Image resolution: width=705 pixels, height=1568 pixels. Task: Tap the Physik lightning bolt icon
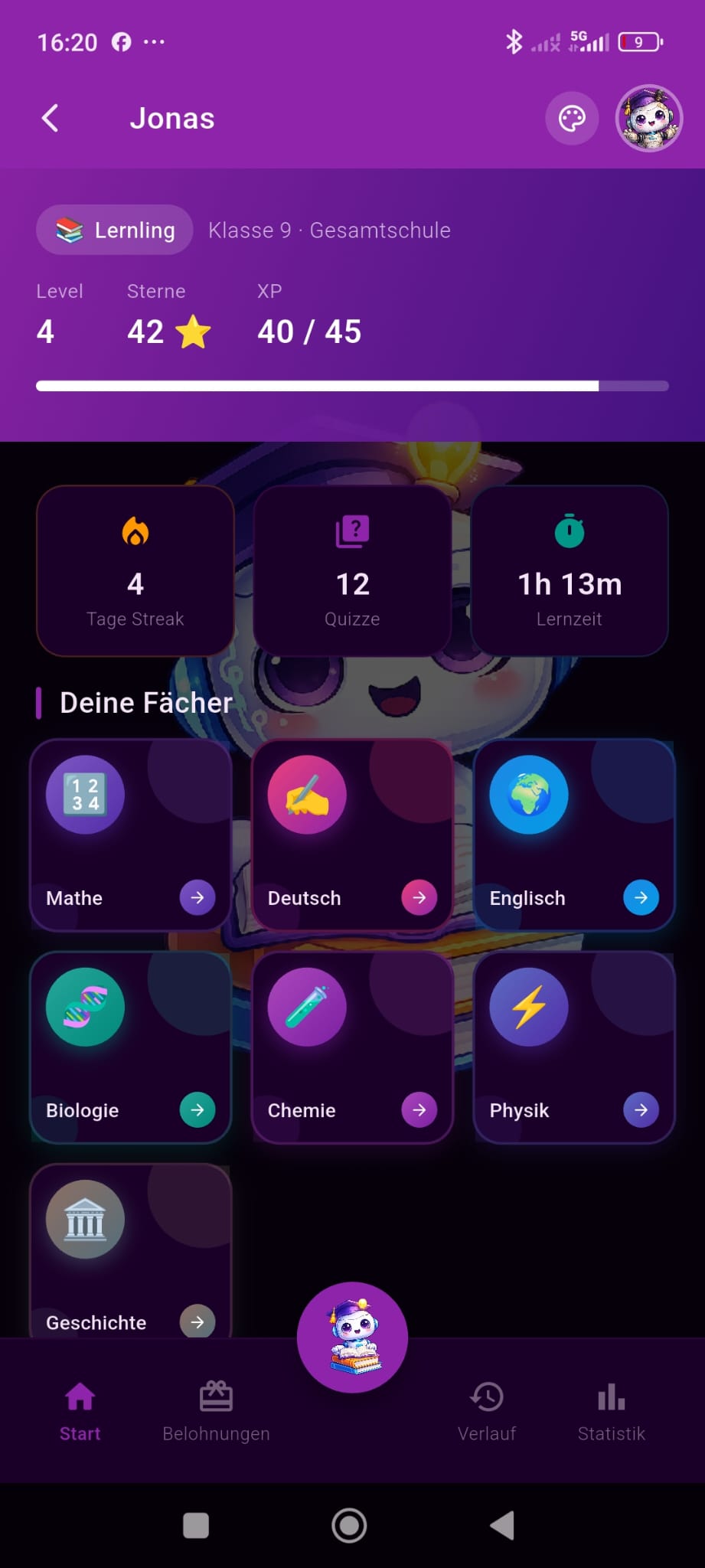[x=528, y=1006]
